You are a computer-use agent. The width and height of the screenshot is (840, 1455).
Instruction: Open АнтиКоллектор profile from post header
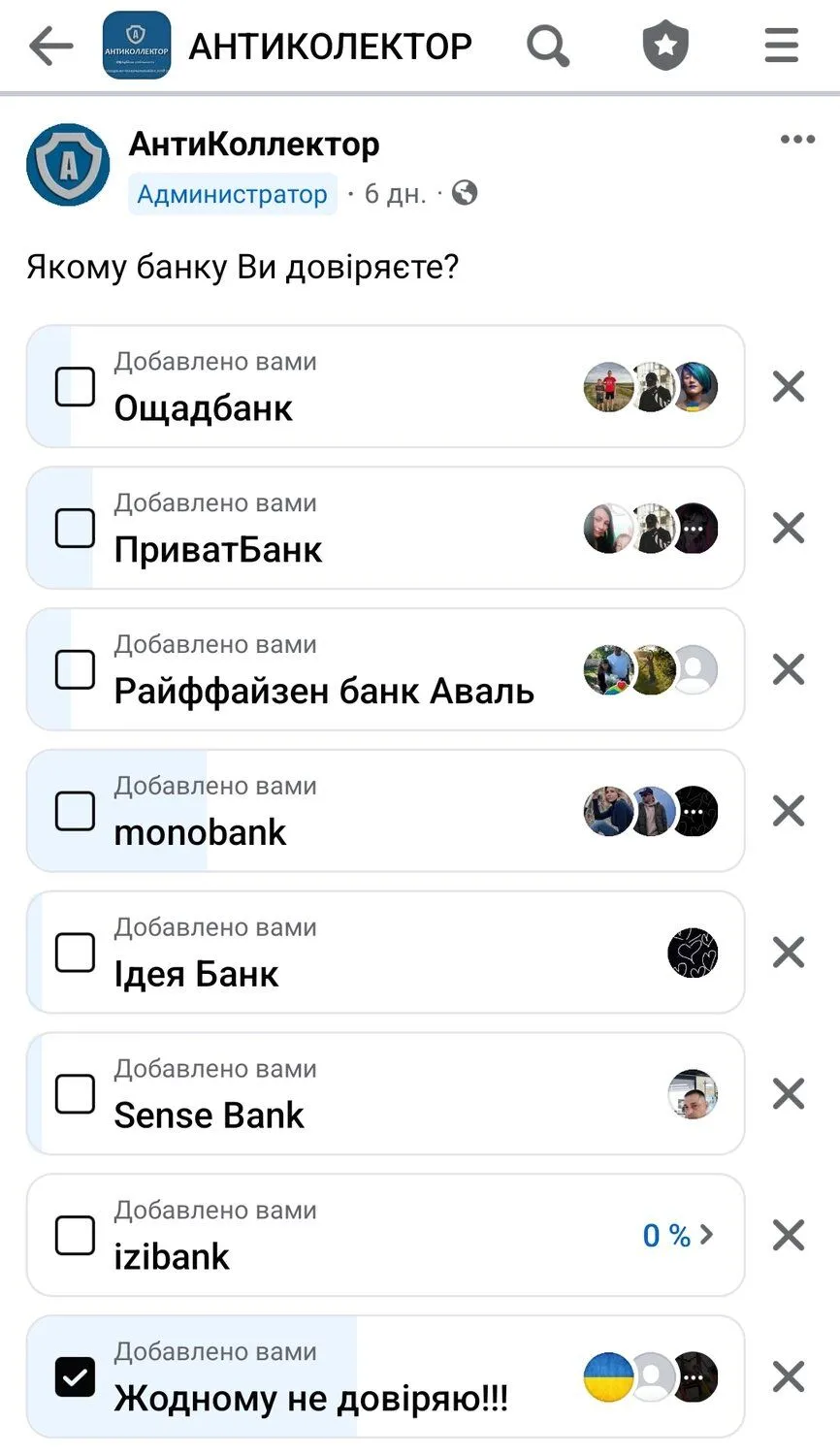[253, 145]
